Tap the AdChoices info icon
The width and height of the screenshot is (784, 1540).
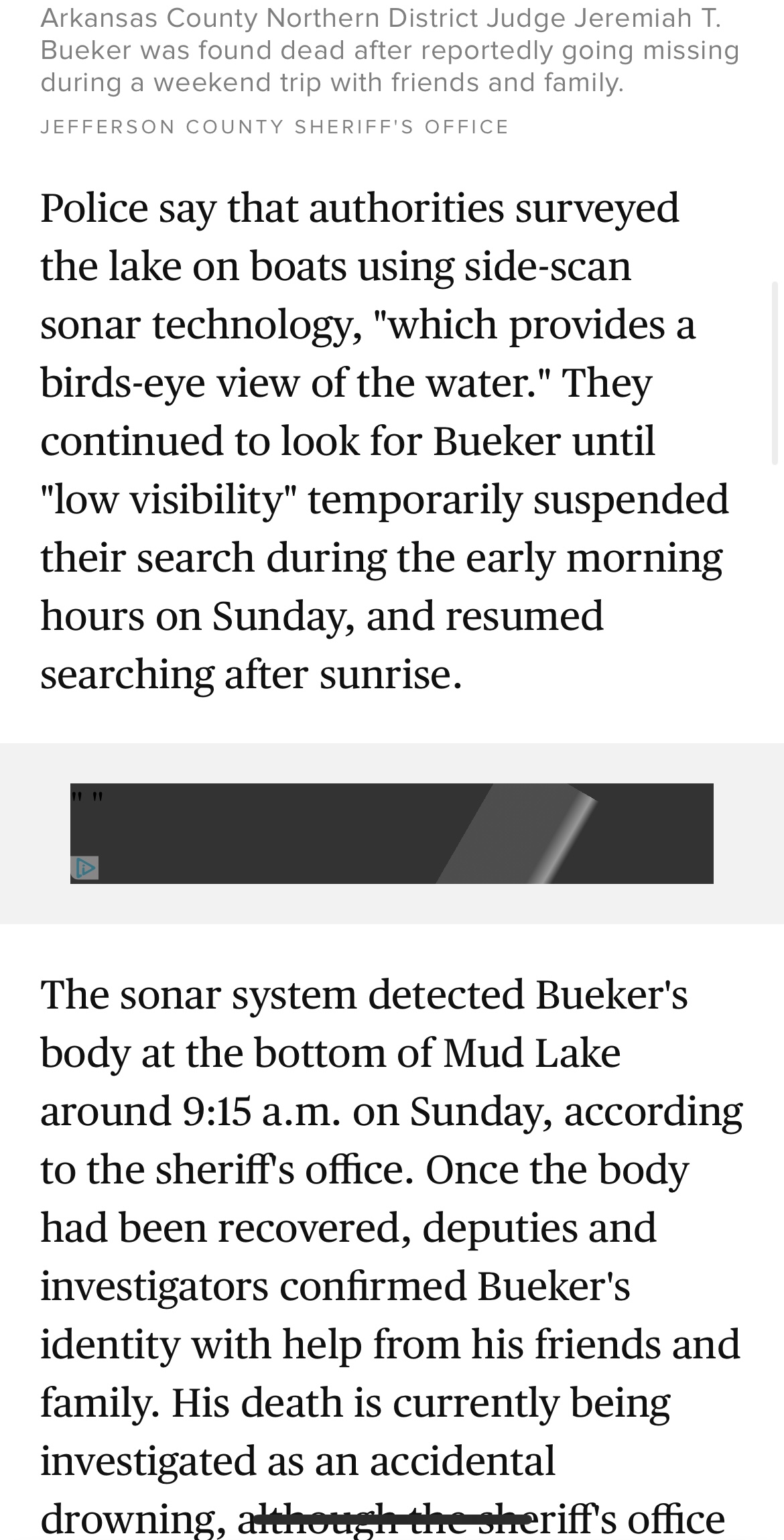click(85, 868)
